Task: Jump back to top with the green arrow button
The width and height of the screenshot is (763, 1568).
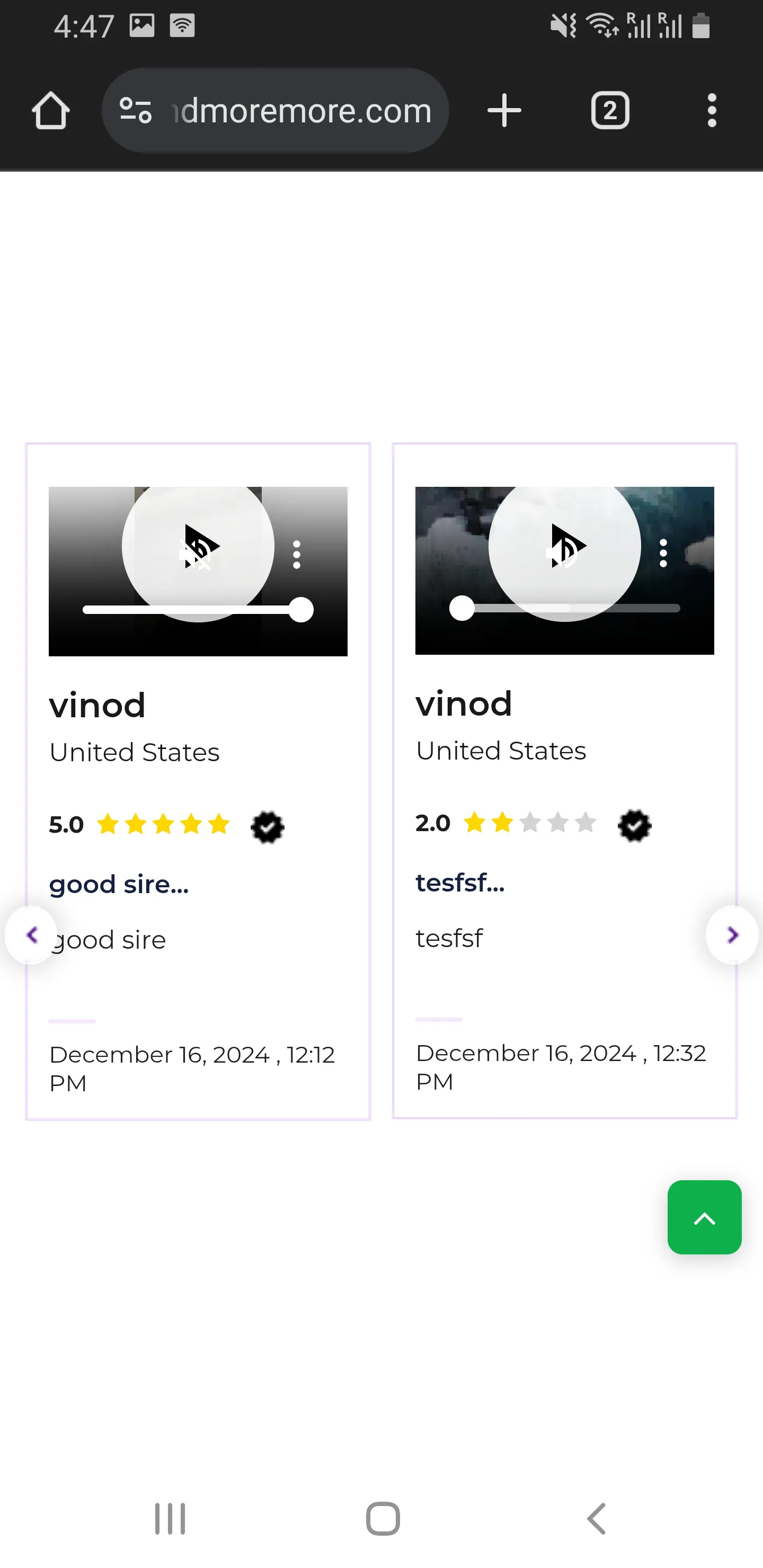Action: tap(705, 1217)
